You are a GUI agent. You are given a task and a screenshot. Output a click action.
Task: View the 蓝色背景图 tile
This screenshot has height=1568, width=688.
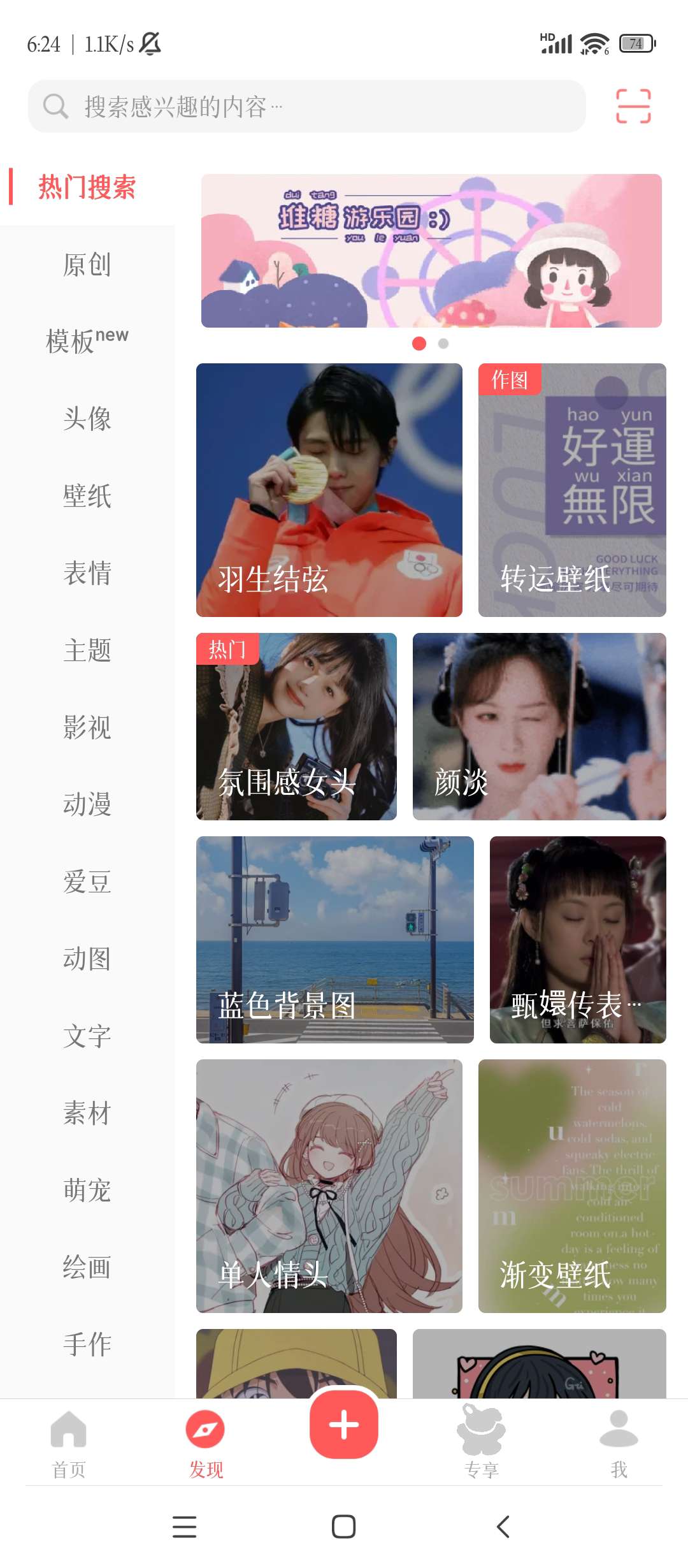click(x=334, y=940)
